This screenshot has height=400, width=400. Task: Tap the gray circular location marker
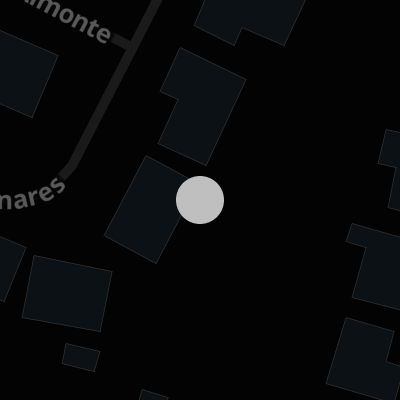point(200,200)
